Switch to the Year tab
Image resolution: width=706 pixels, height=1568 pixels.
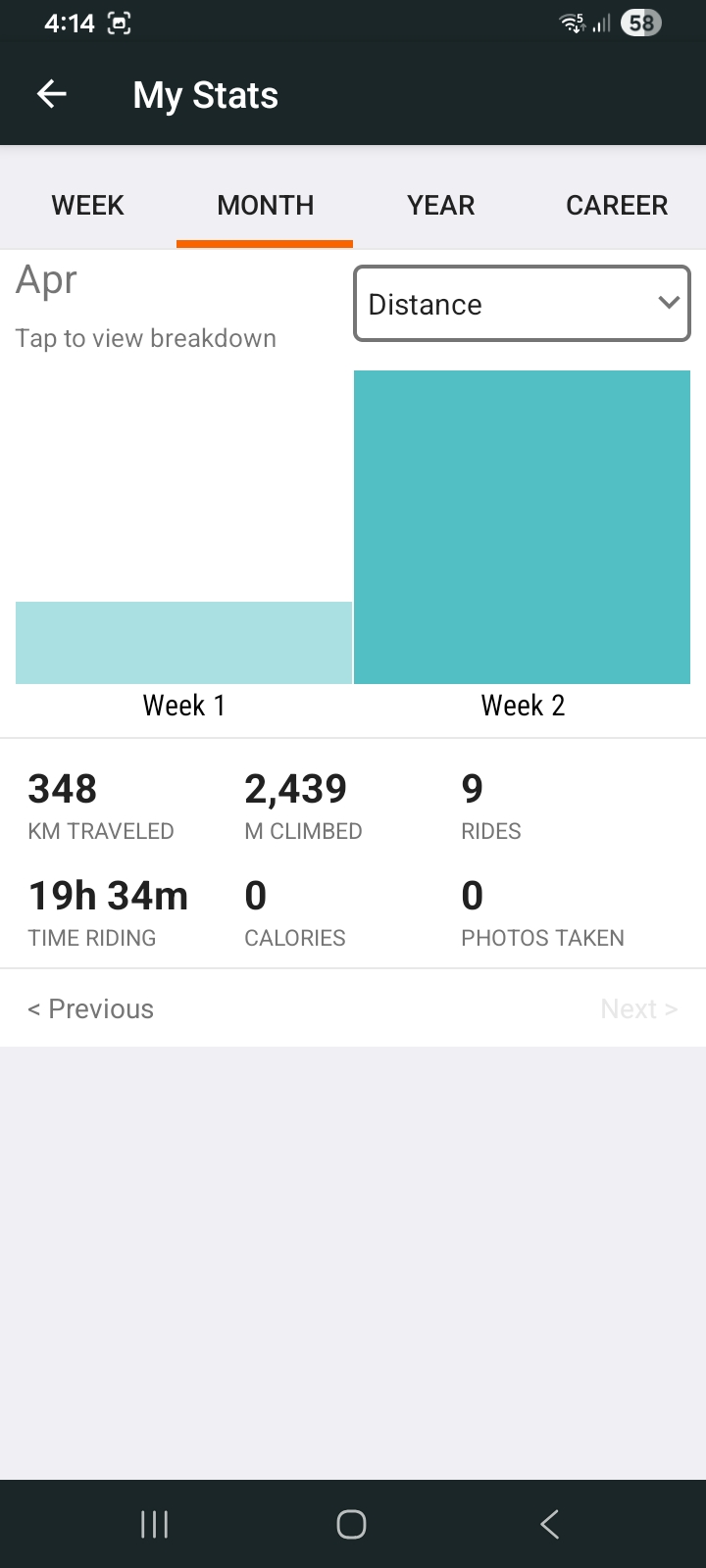click(441, 205)
